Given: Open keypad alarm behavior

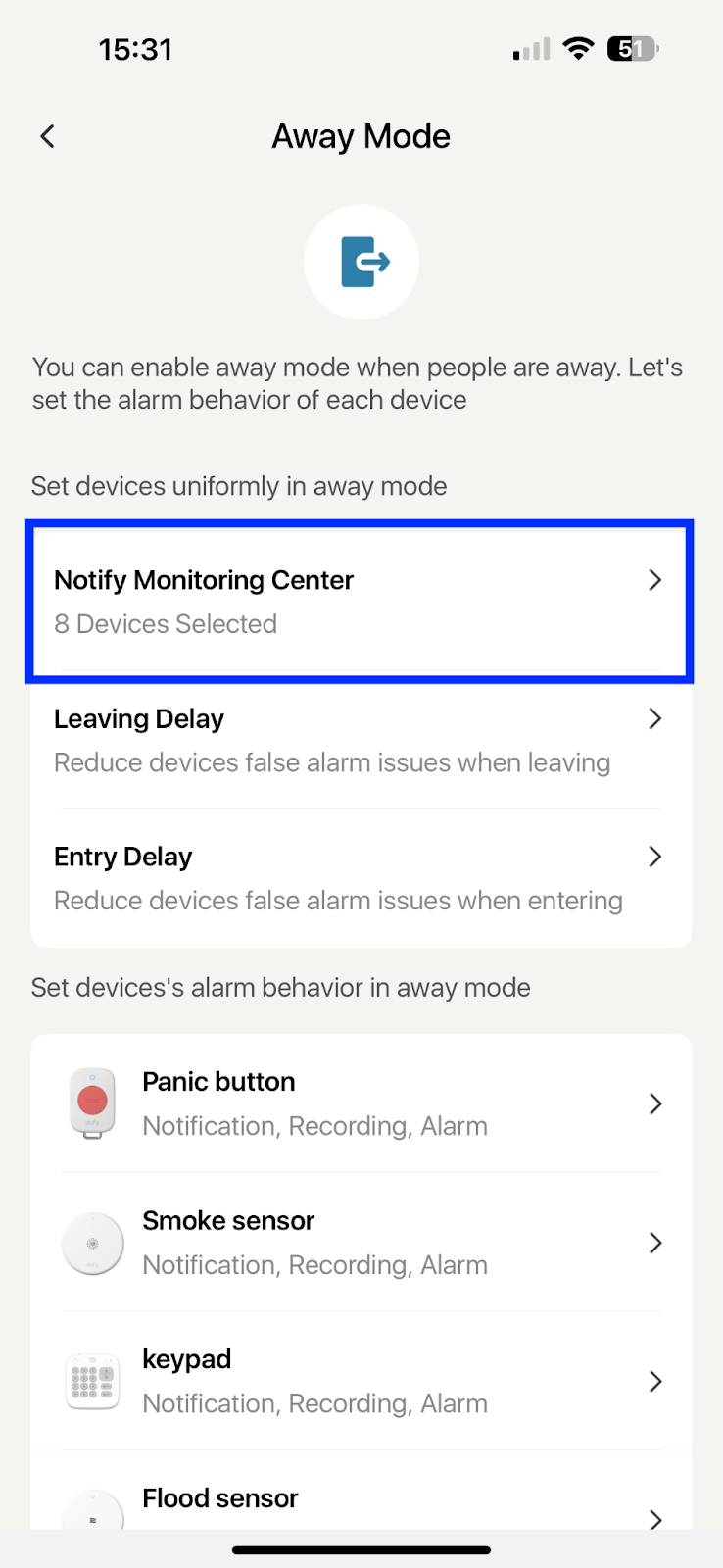Looking at the screenshot, I should [x=360, y=1381].
